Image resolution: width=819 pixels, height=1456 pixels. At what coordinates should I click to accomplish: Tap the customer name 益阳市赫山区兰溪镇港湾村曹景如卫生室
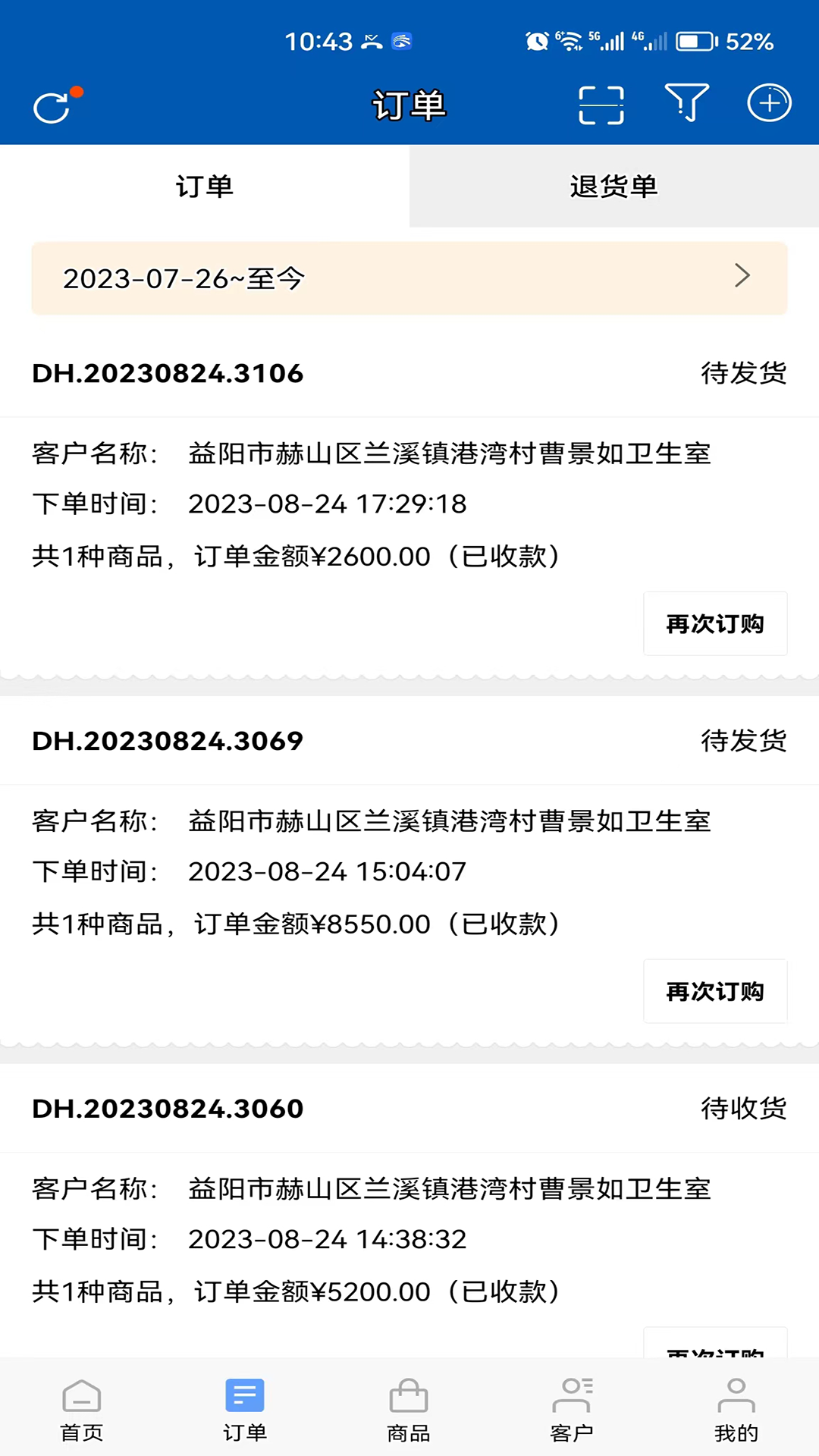click(x=449, y=453)
